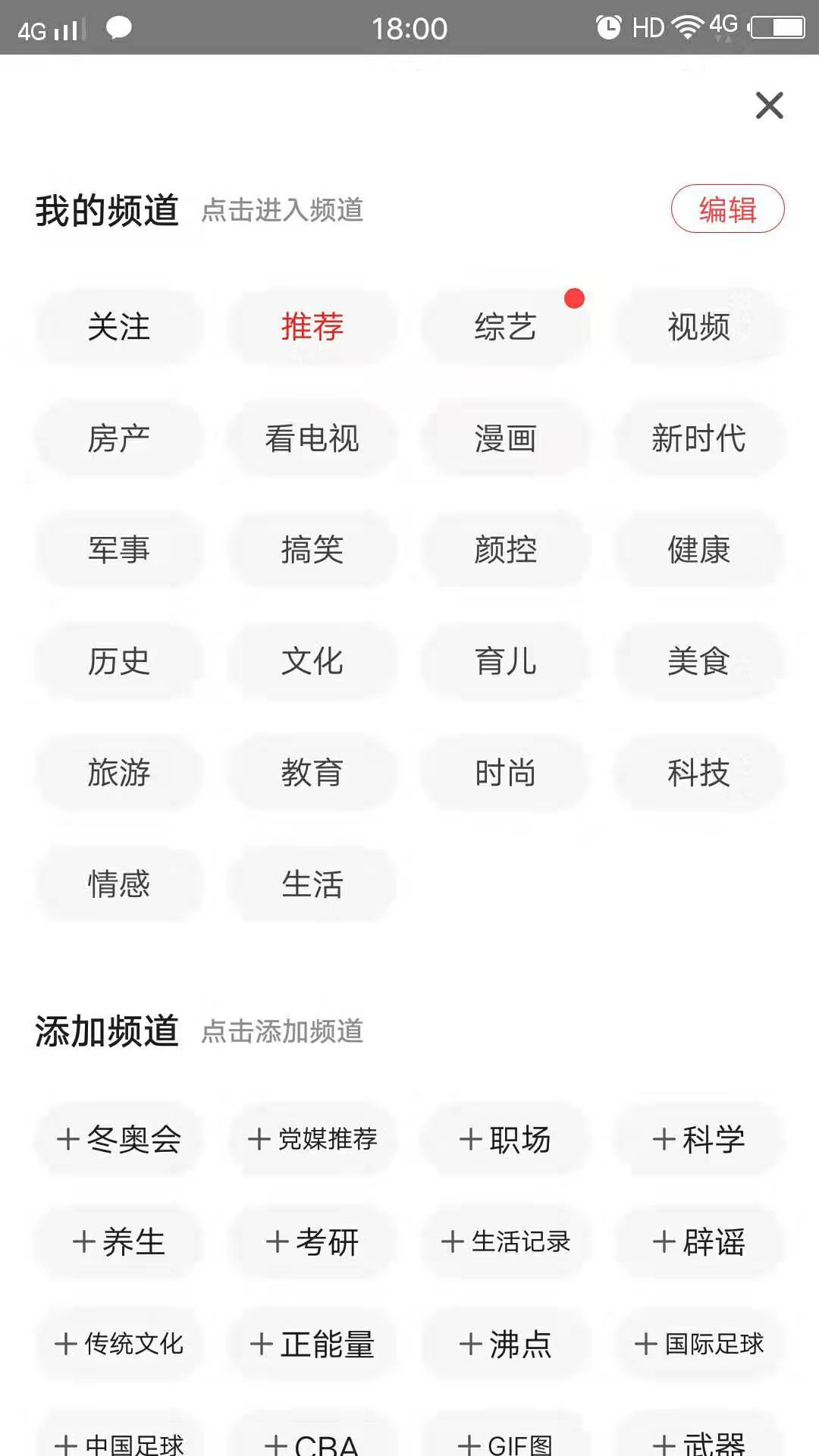
Task: Add the 辟谣 channel
Action: coord(698,1242)
